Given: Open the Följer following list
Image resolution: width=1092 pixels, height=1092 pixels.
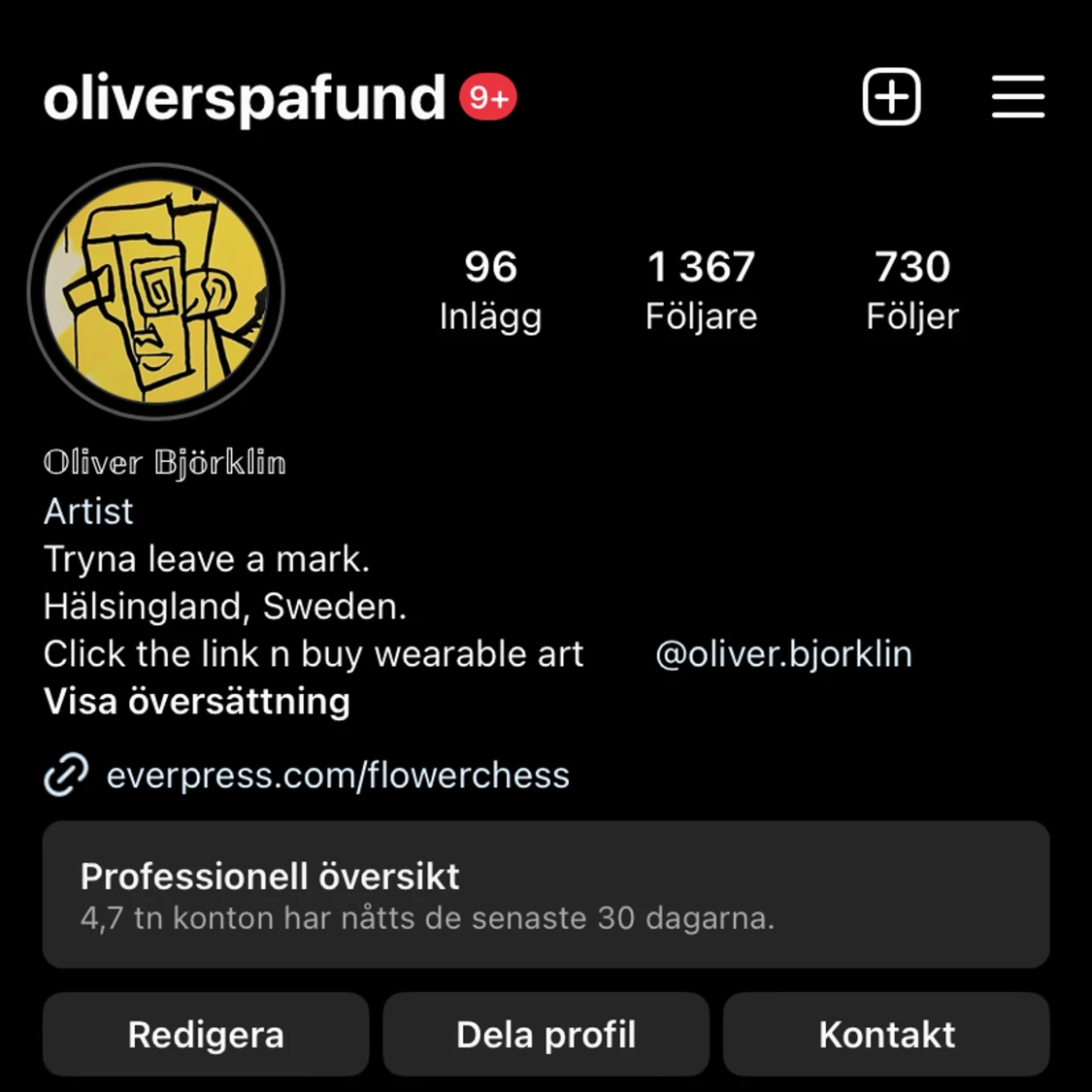Looking at the screenshot, I should tap(911, 289).
